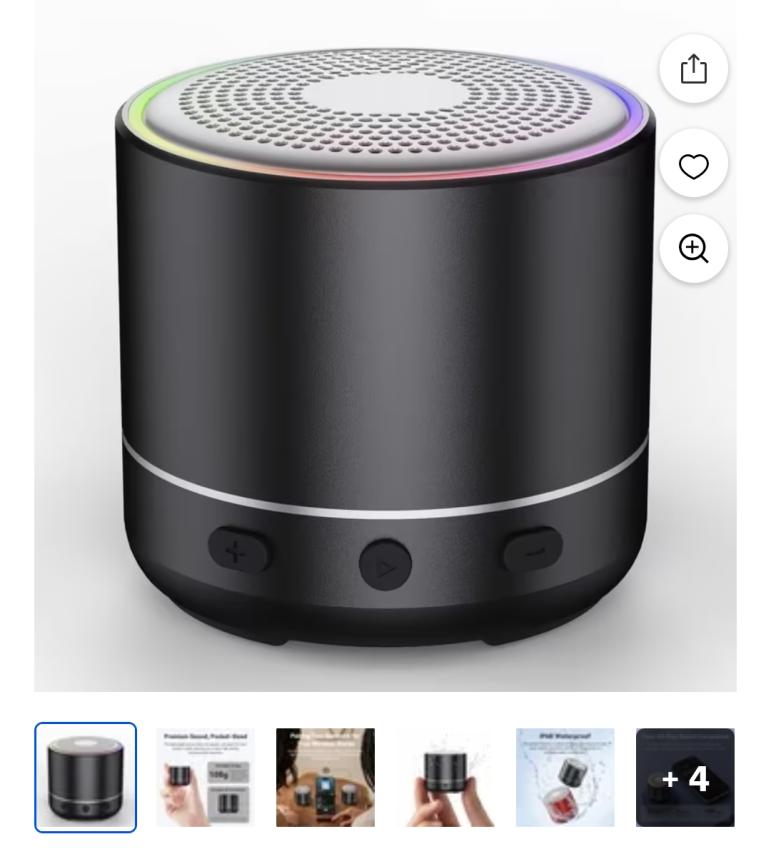Screen dimensions: 771x864
Task: View the hand-holding-speaker thumbnail
Action: 445,777
